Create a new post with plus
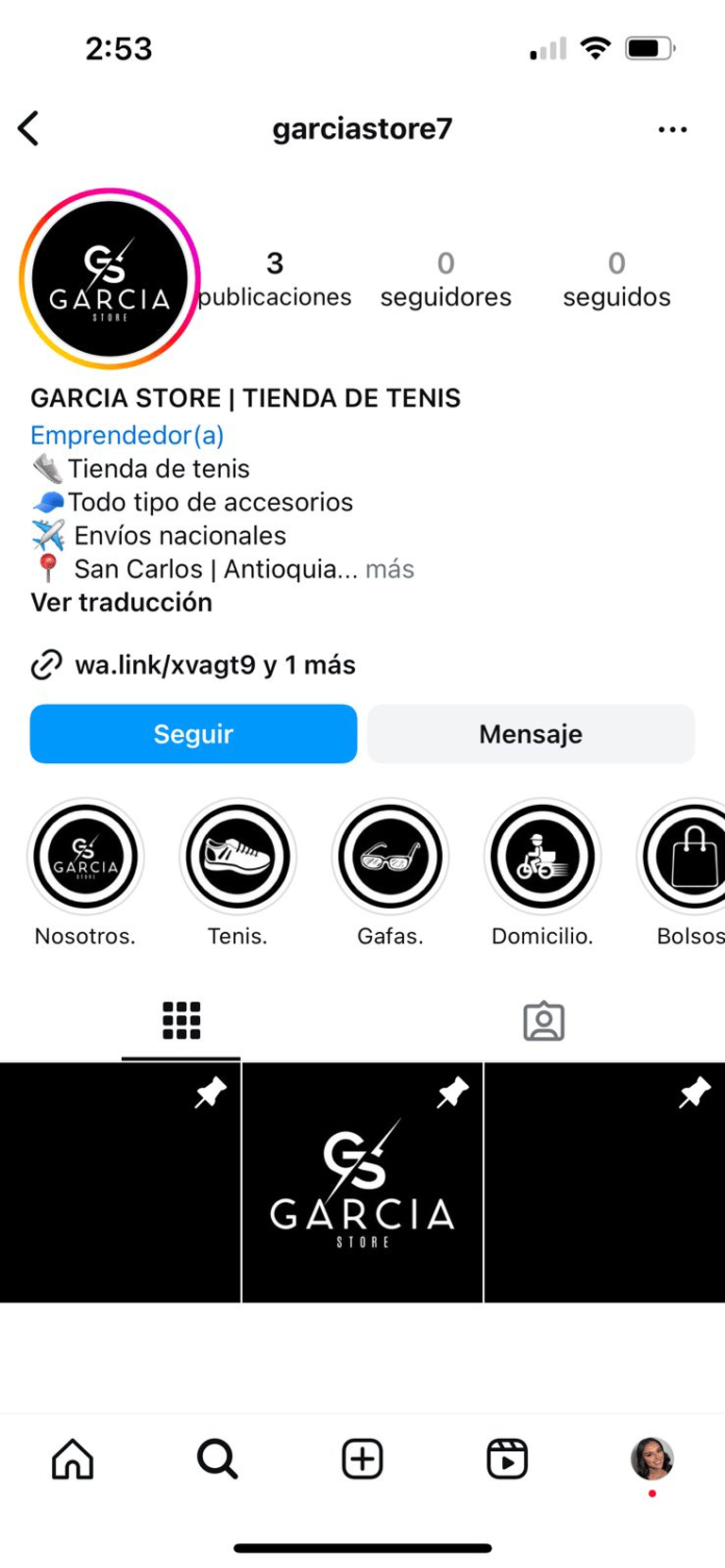 [x=362, y=1459]
